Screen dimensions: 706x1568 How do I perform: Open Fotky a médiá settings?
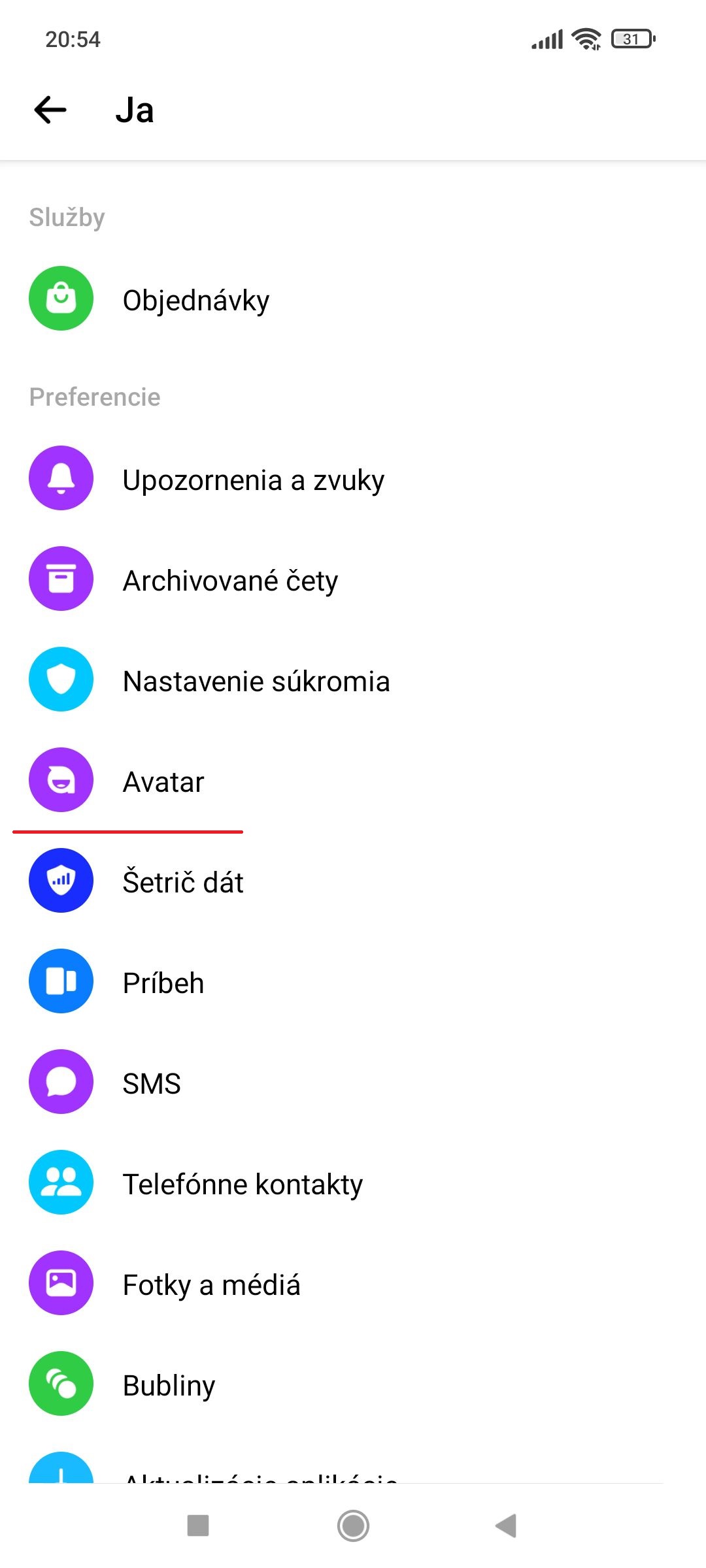[x=353, y=1284]
